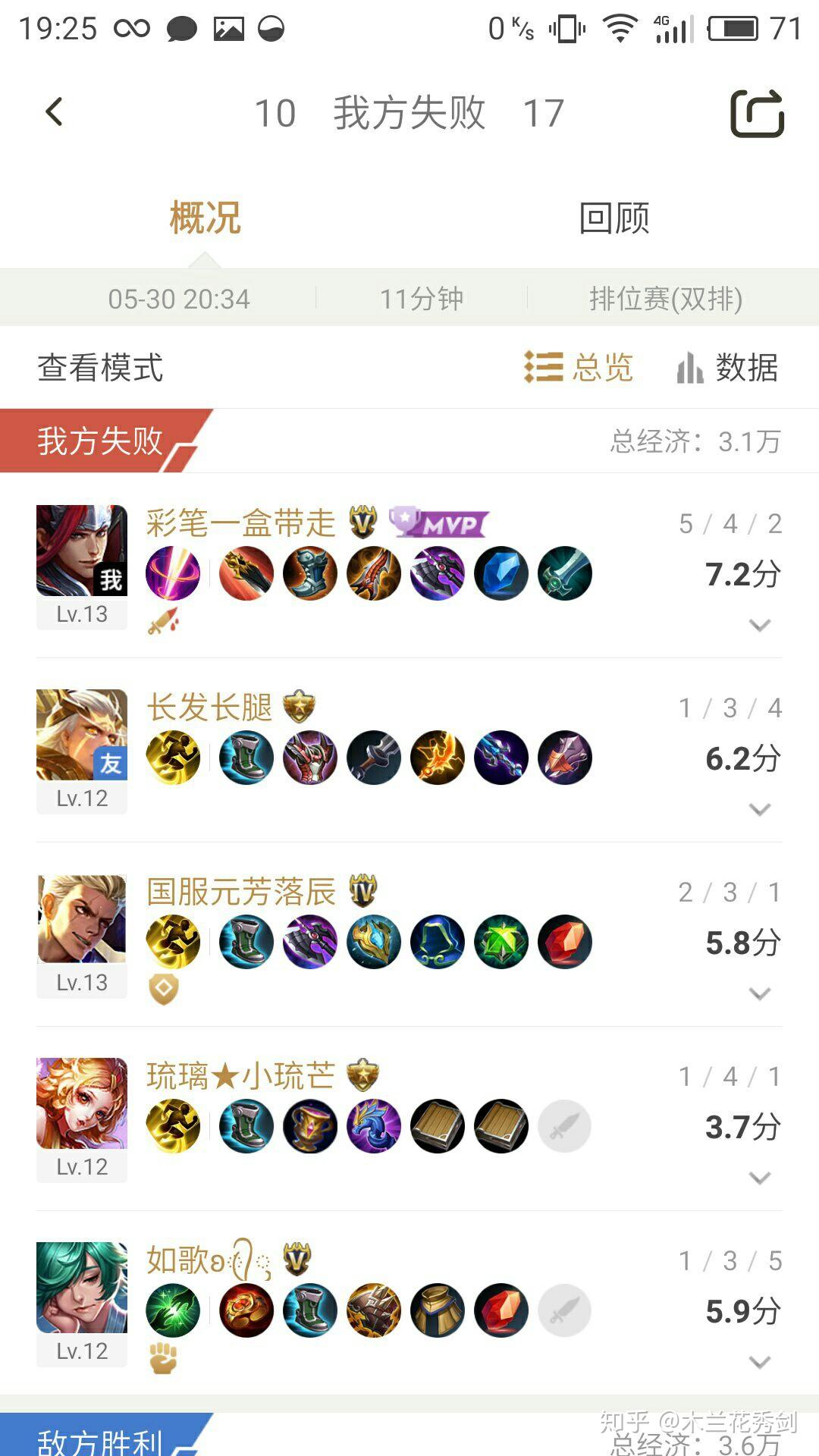Open 国服元芳落辰's hero avatar

coord(82,919)
